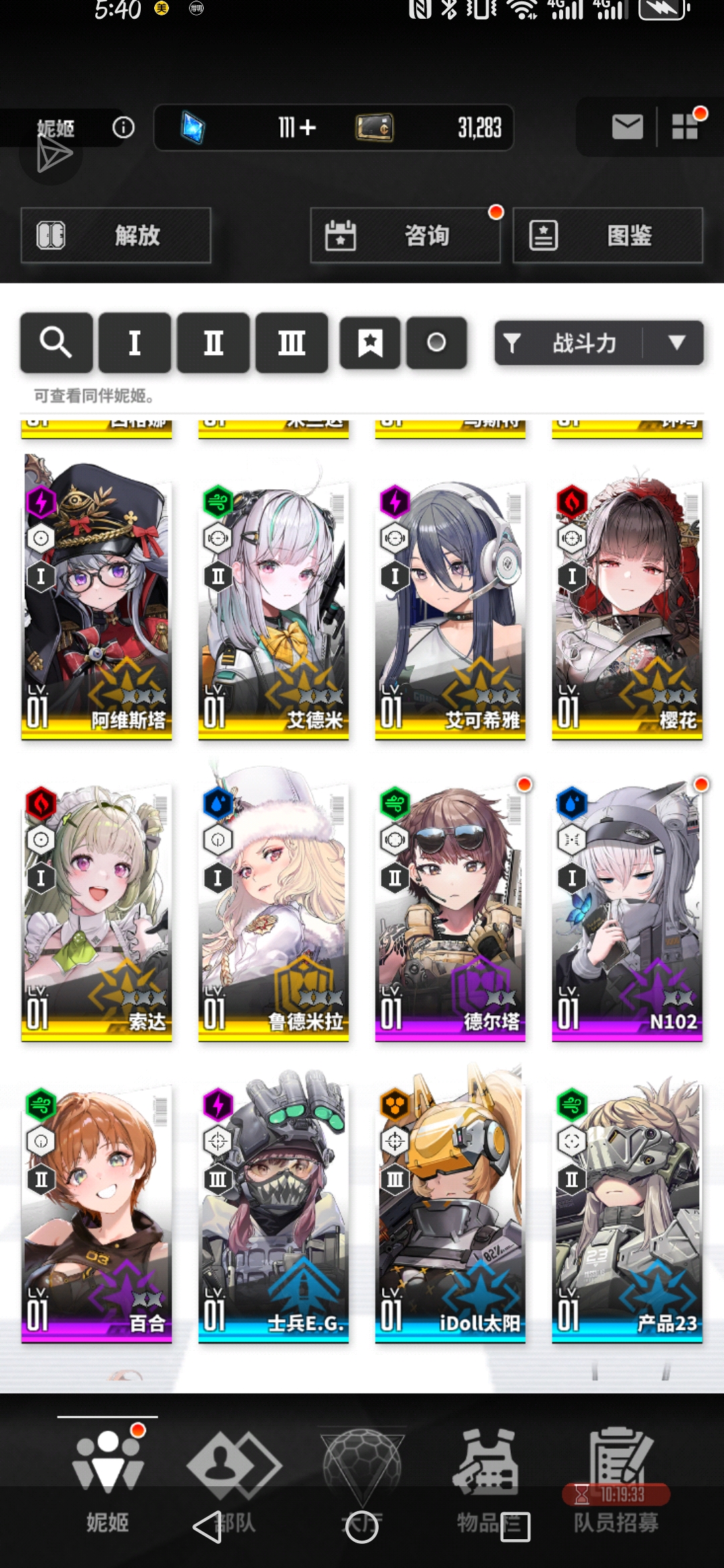Toggle the bookmark star filter
The image size is (724, 1568).
coord(370,342)
